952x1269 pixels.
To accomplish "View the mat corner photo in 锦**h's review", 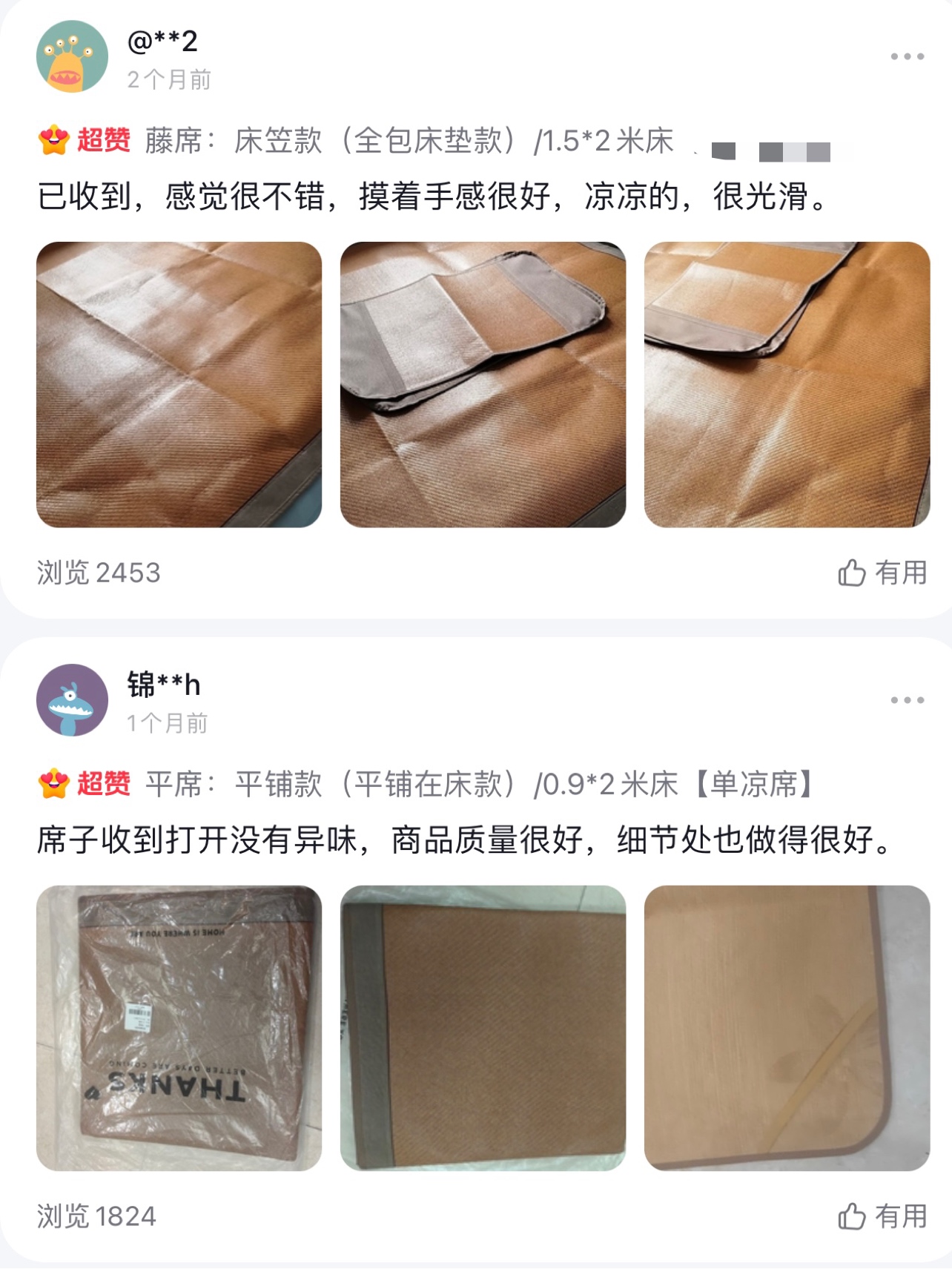I will pos(787,1028).
